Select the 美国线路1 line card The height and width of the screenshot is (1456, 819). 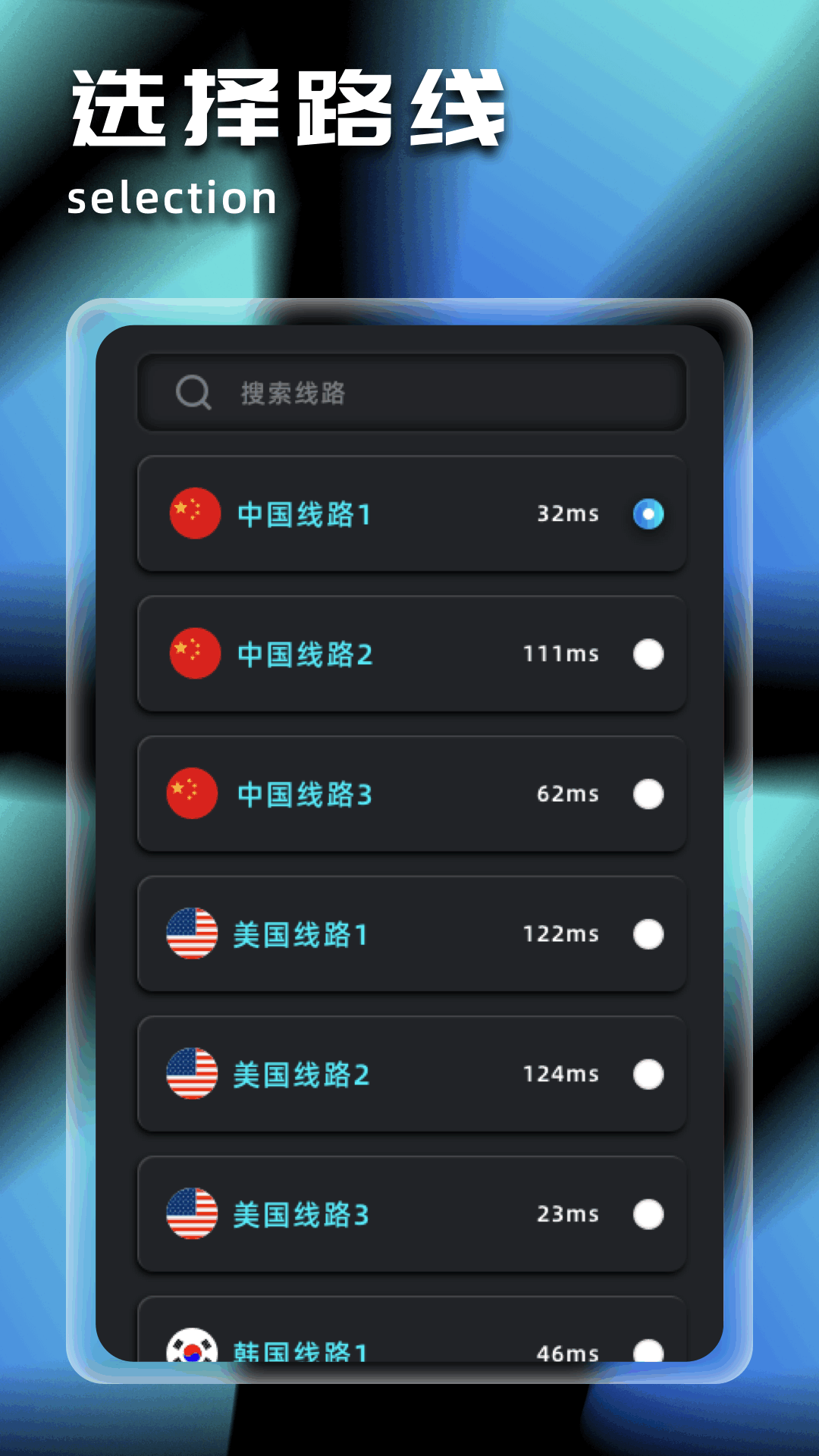pyautogui.click(x=412, y=934)
